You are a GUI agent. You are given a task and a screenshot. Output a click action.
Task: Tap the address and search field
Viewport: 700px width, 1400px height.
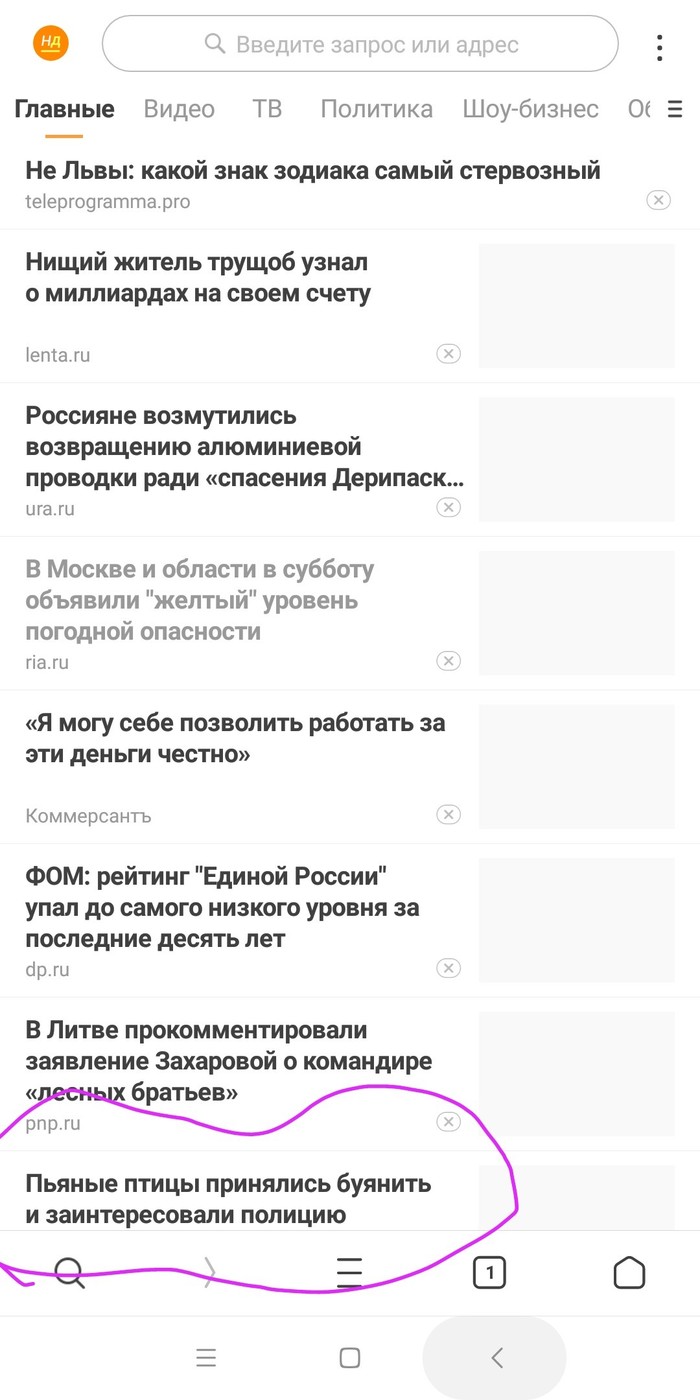[x=360, y=44]
